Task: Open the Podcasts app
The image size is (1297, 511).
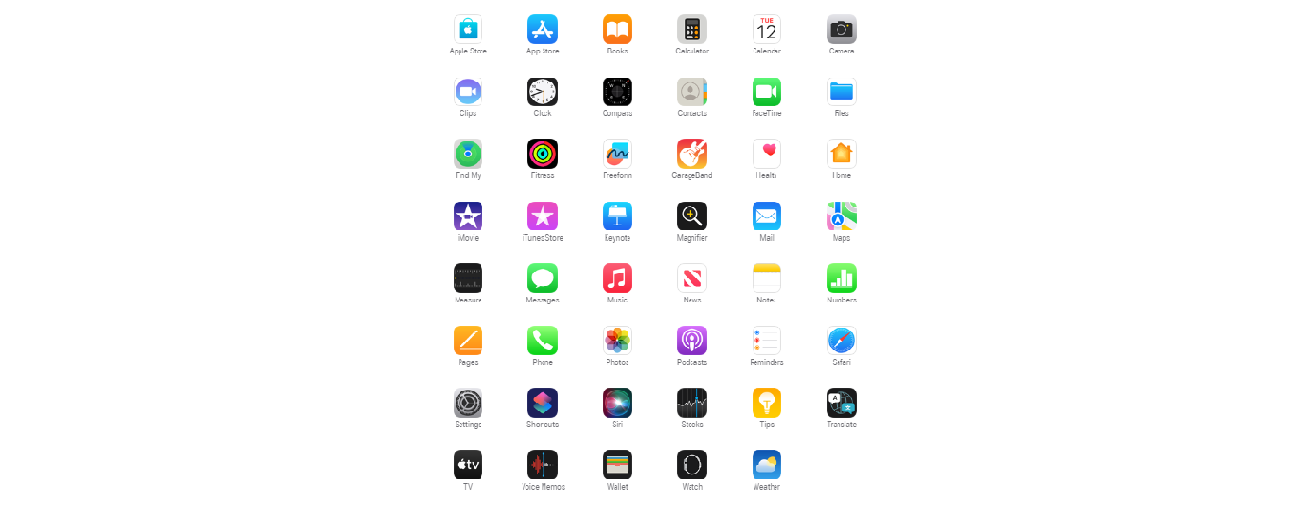Action: point(692,340)
